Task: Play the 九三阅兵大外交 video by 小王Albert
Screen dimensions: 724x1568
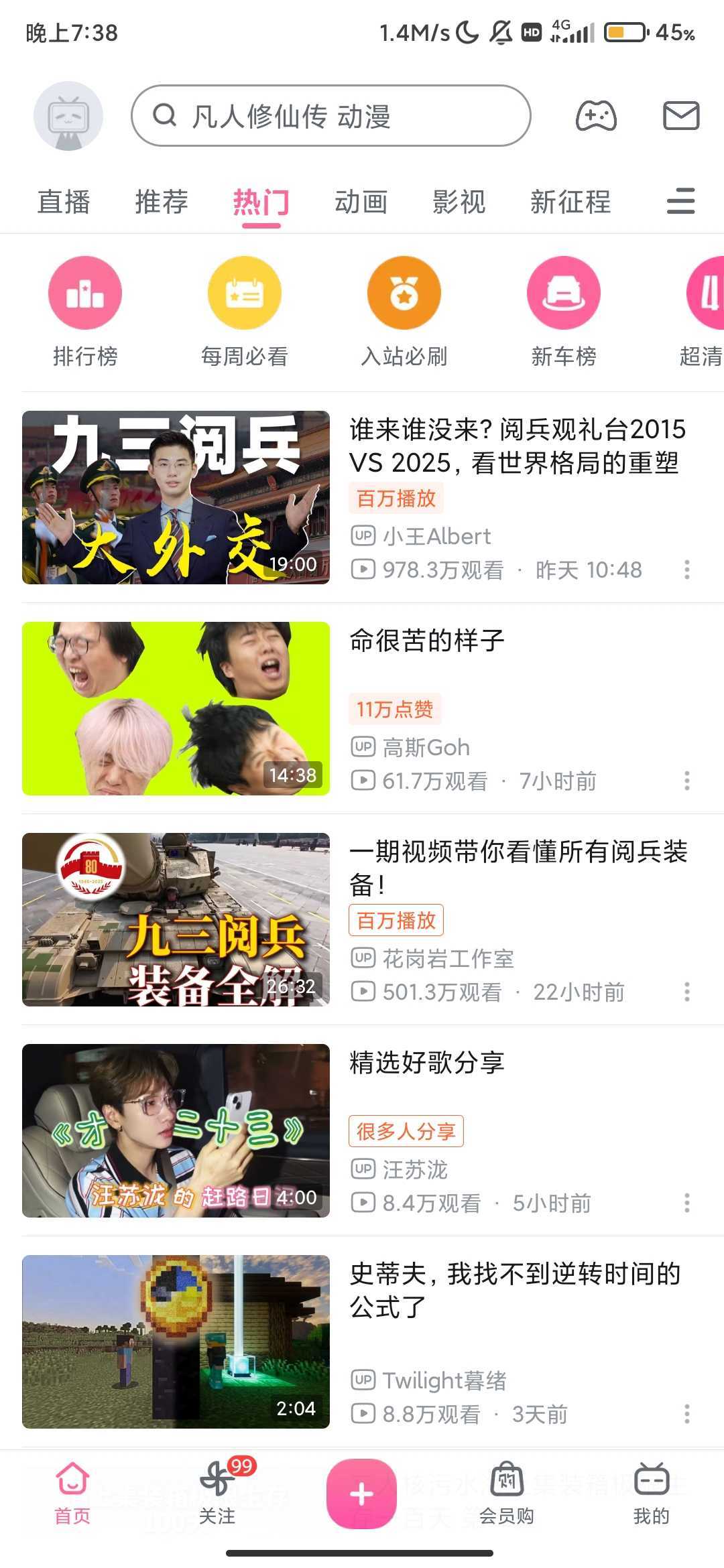Action: point(176,497)
